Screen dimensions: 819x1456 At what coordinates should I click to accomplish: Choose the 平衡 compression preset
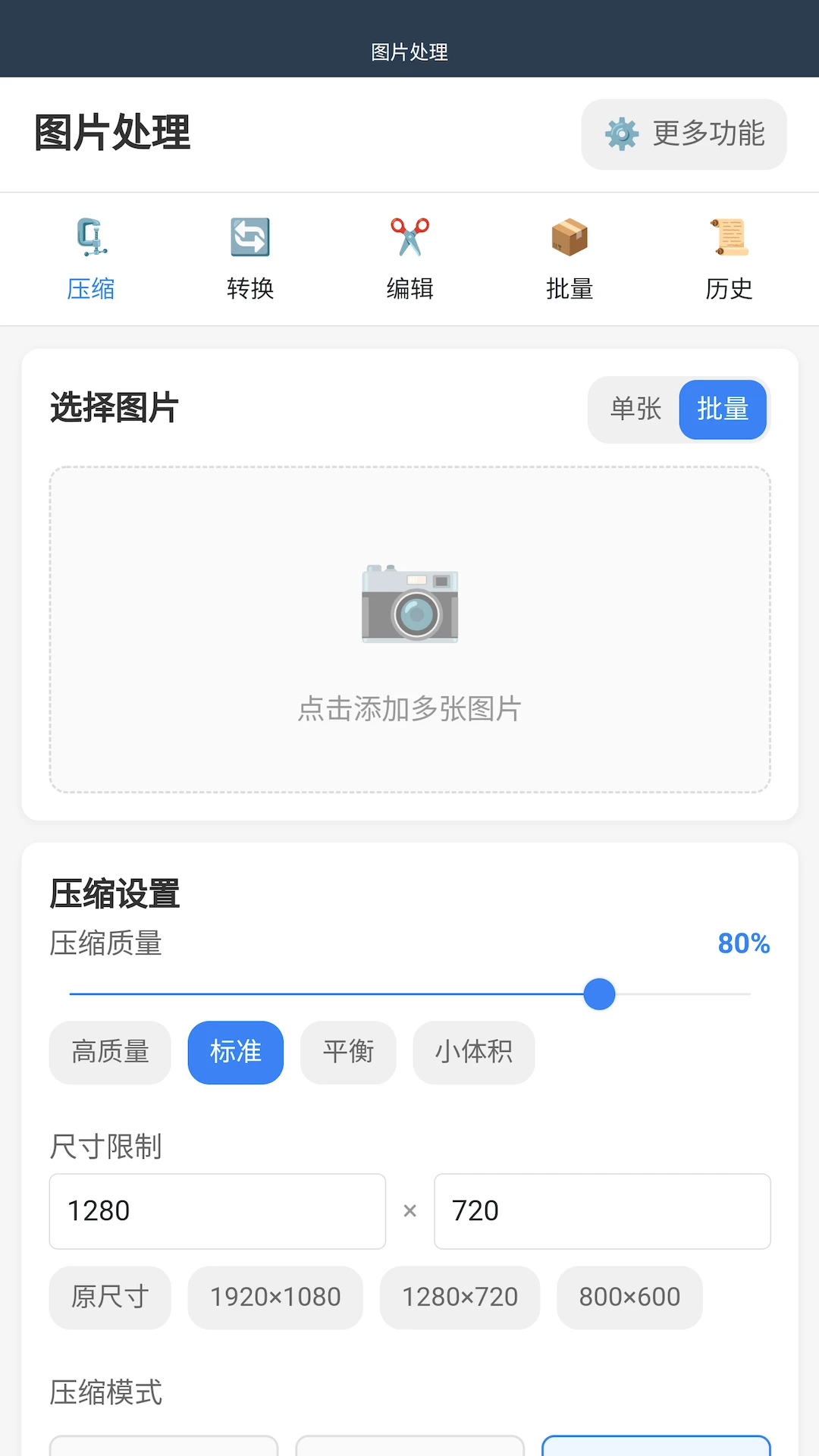pos(348,1053)
